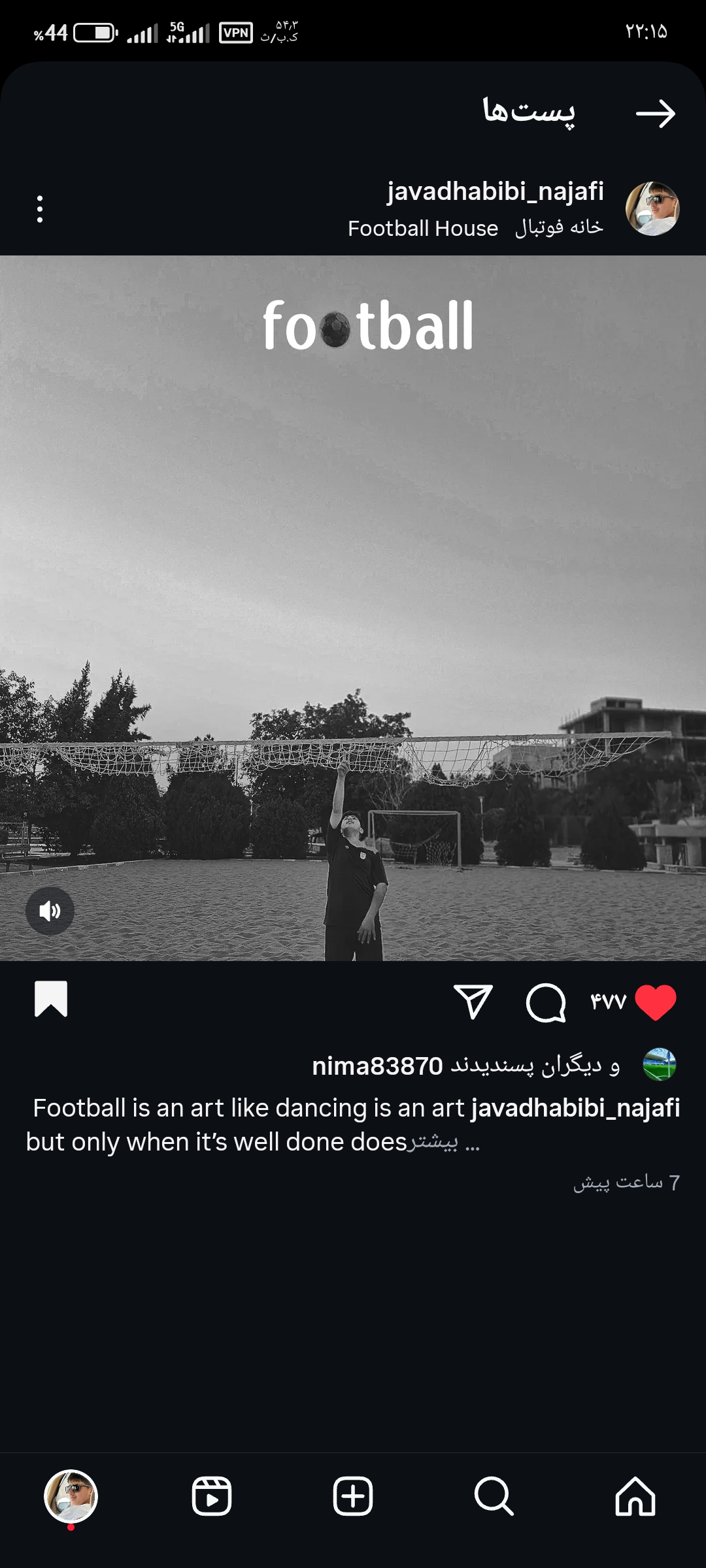Remove post from saved bookmarks
Image resolution: width=706 pixels, height=1568 pixels.
tap(51, 999)
